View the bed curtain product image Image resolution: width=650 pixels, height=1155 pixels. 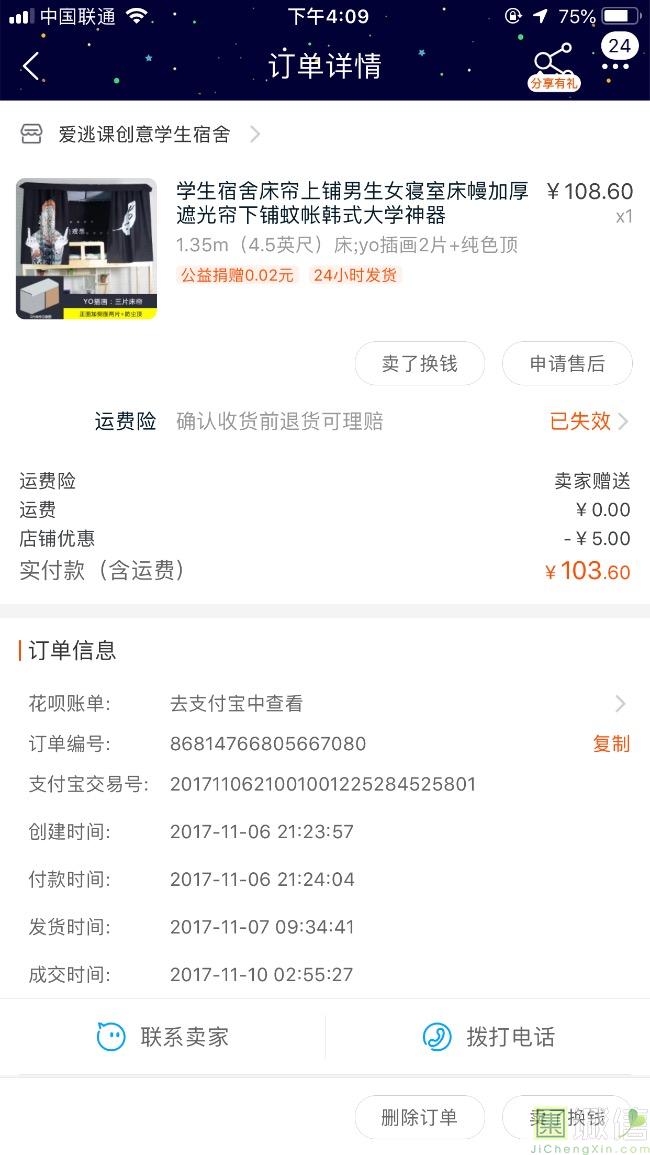[x=86, y=249]
